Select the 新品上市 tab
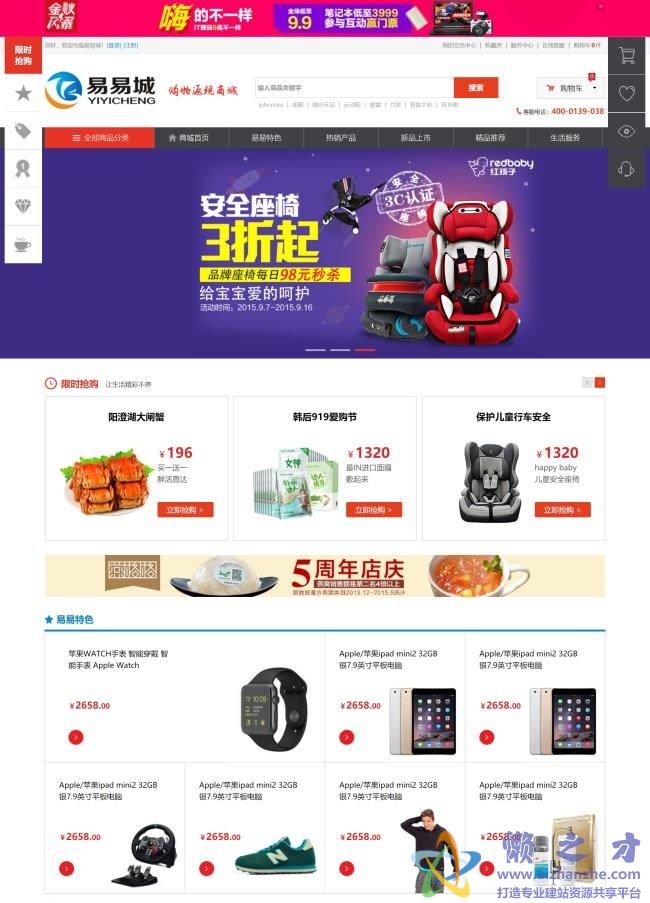 click(416, 138)
